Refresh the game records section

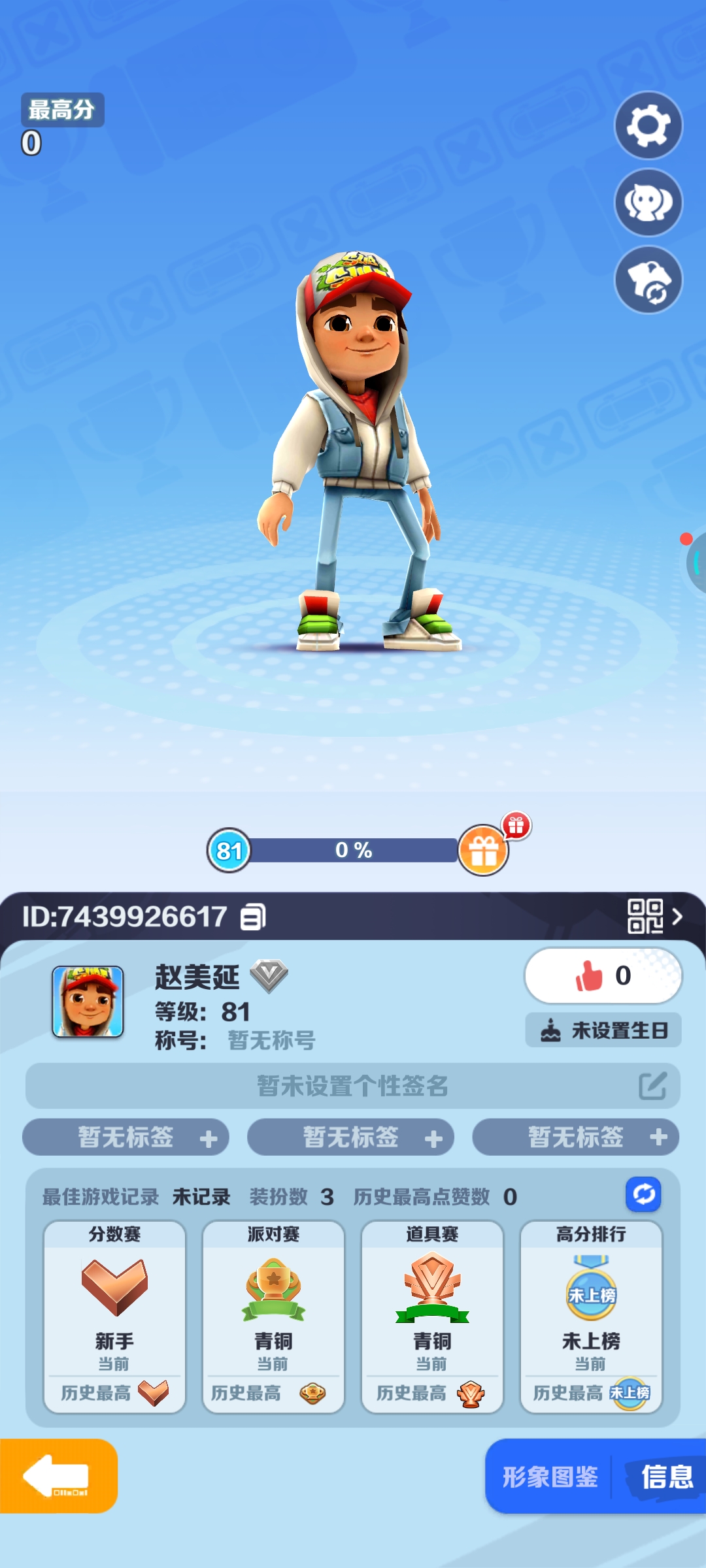(643, 1195)
